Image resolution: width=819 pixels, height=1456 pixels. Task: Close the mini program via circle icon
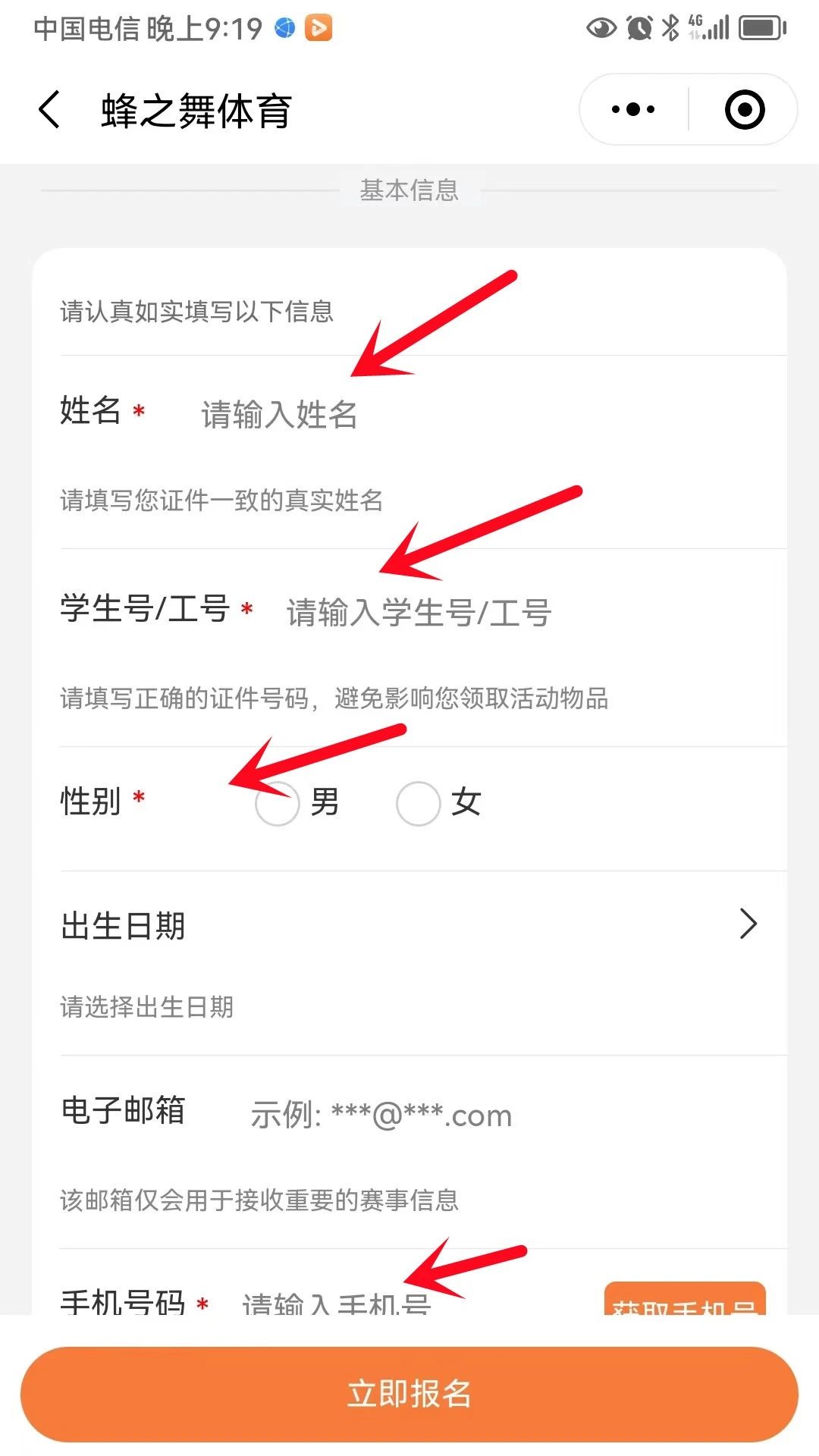(744, 110)
